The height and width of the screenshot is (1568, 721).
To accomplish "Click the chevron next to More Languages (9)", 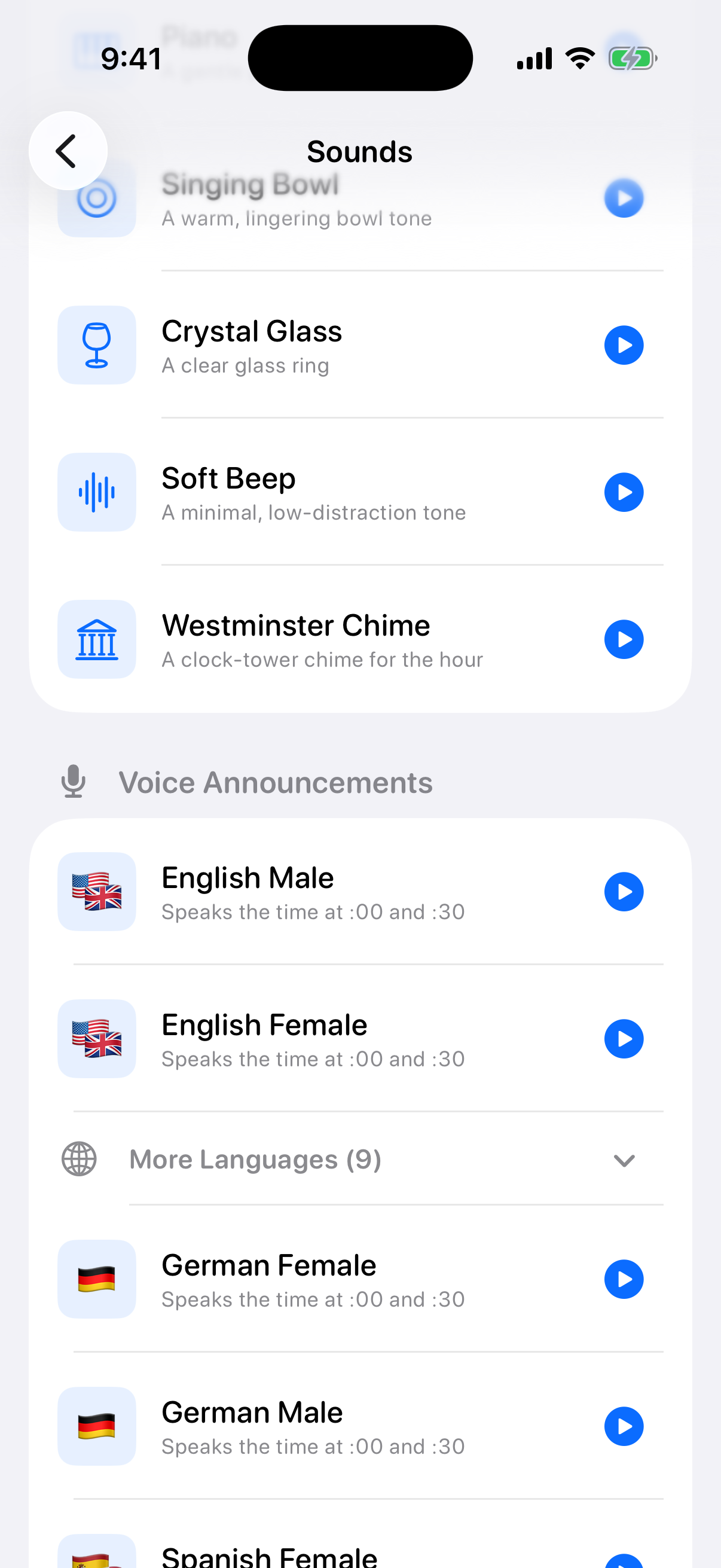I will point(624,1160).
